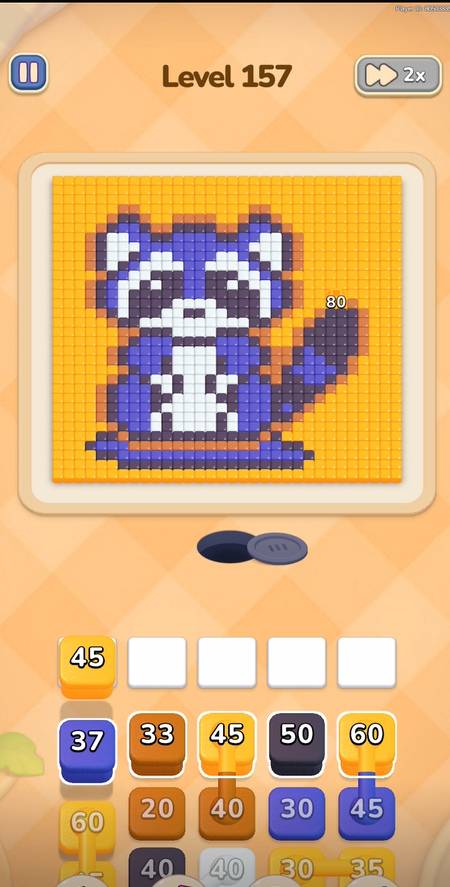This screenshot has width=450, height=887.
Task: Choose the yellow 45 block next to brown 33
Action: pyautogui.click(x=226, y=743)
